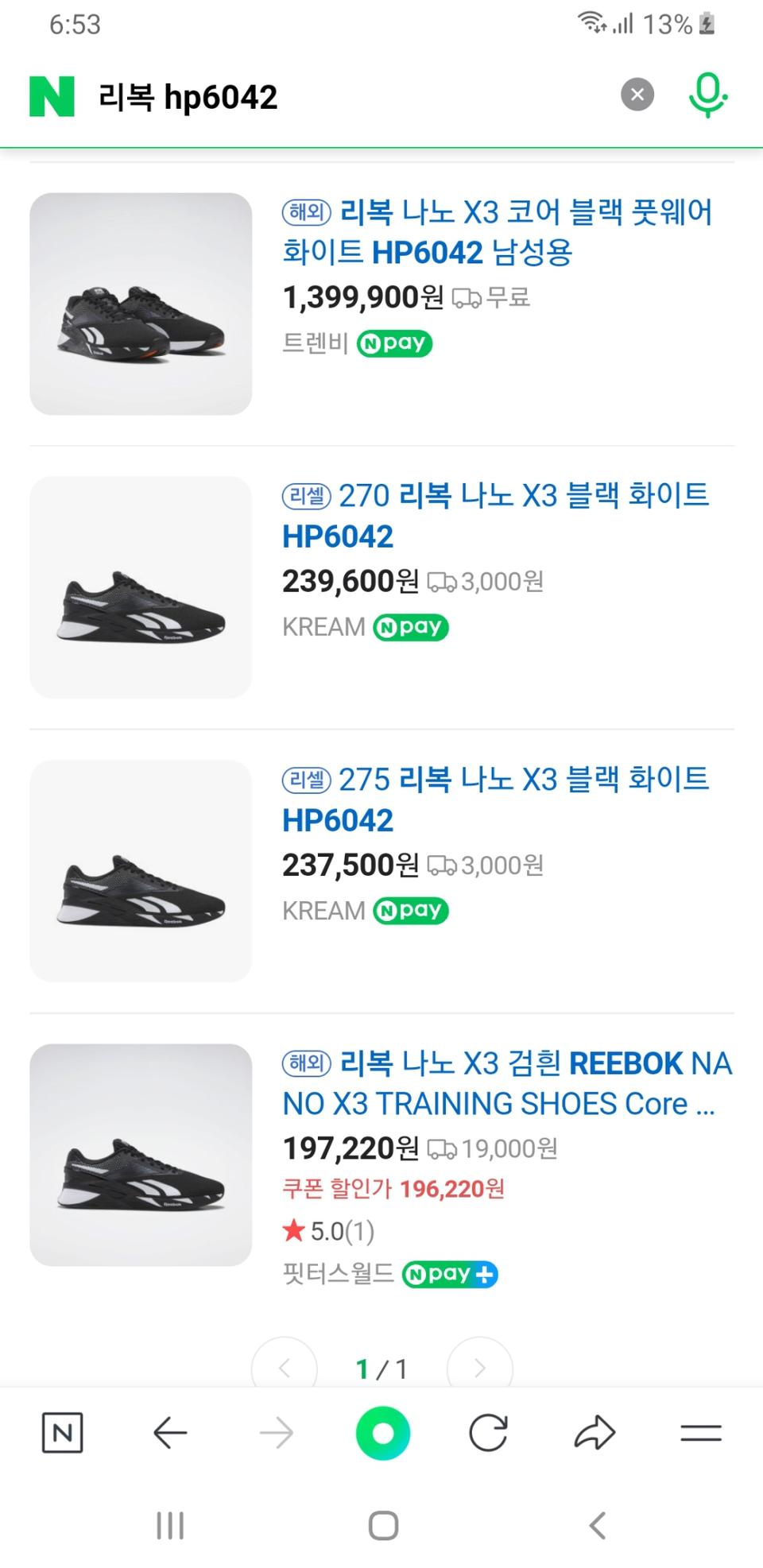This screenshot has width=763, height=1568.
Task: Share this page using the share arrow
Action: [595, 1433]
